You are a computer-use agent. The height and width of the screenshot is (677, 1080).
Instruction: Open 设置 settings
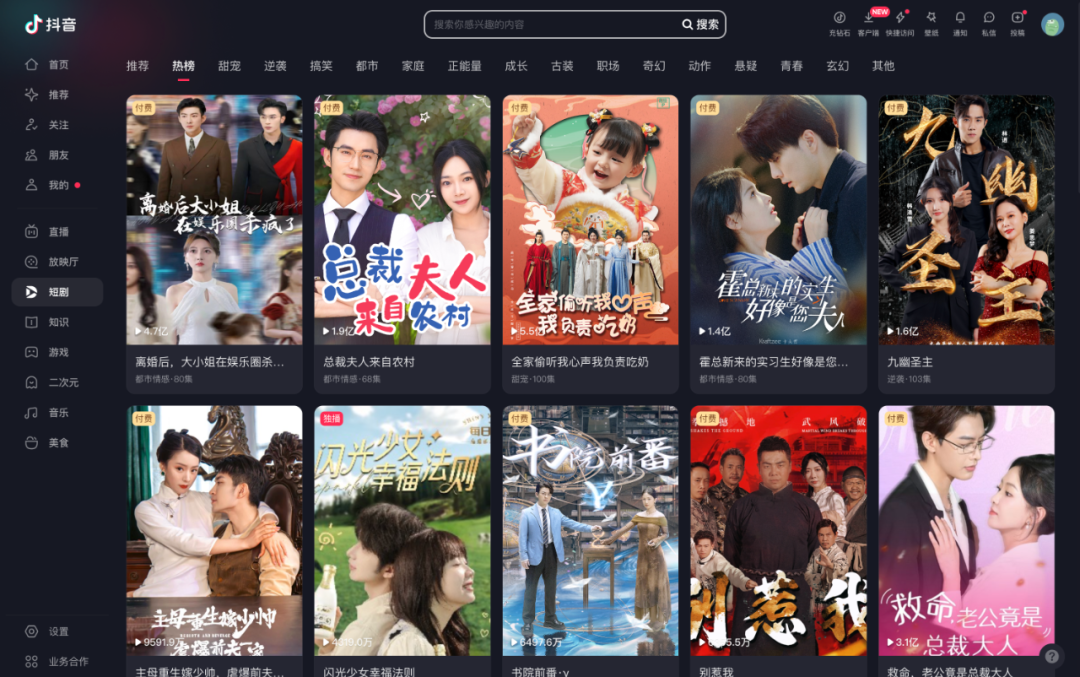click(x=58, y=632)
